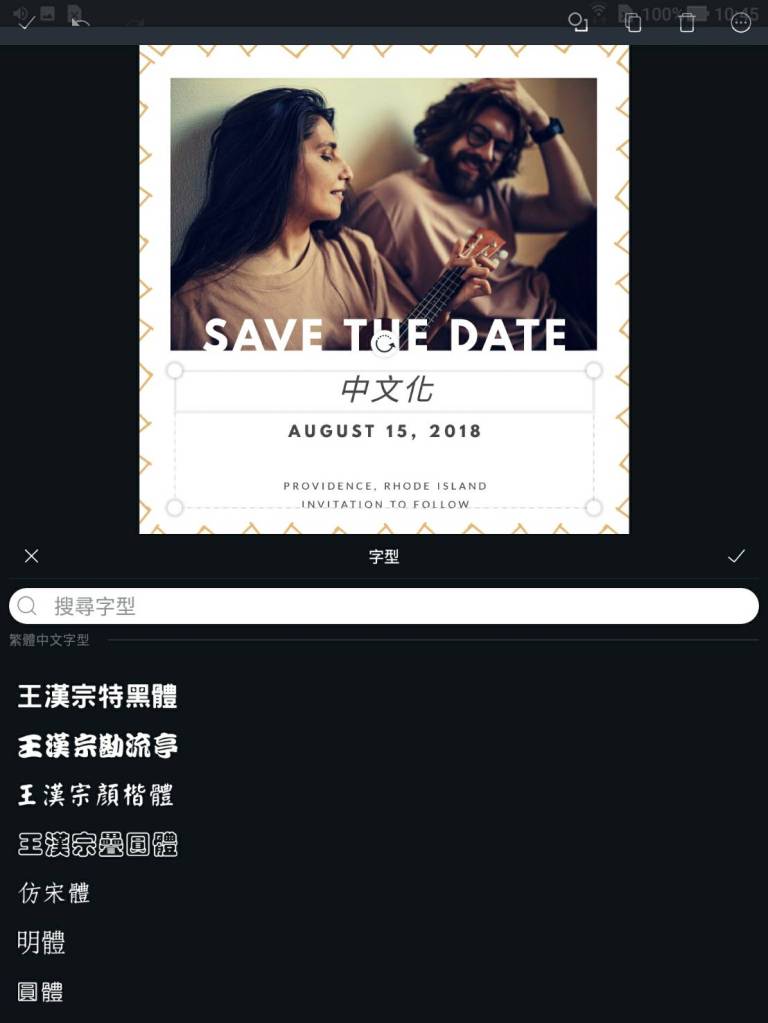Apply the 圓體 font
The width and height of the screenshot is (768, 1023).
[x=41, y=992]
